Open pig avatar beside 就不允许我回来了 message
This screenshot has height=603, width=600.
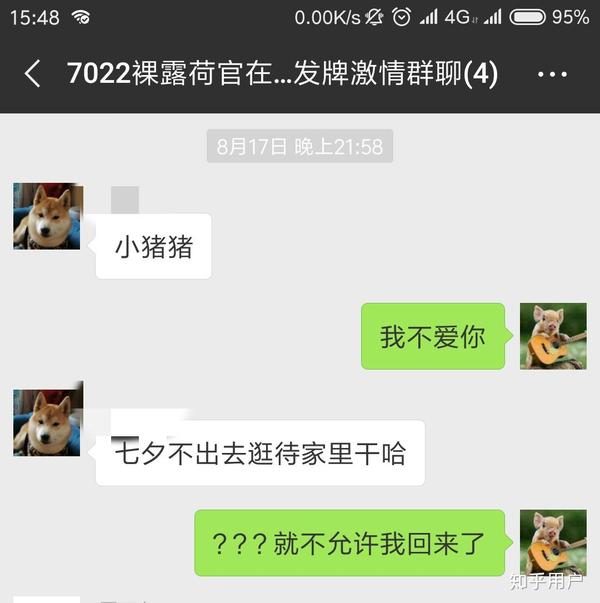tap(553, 542)
